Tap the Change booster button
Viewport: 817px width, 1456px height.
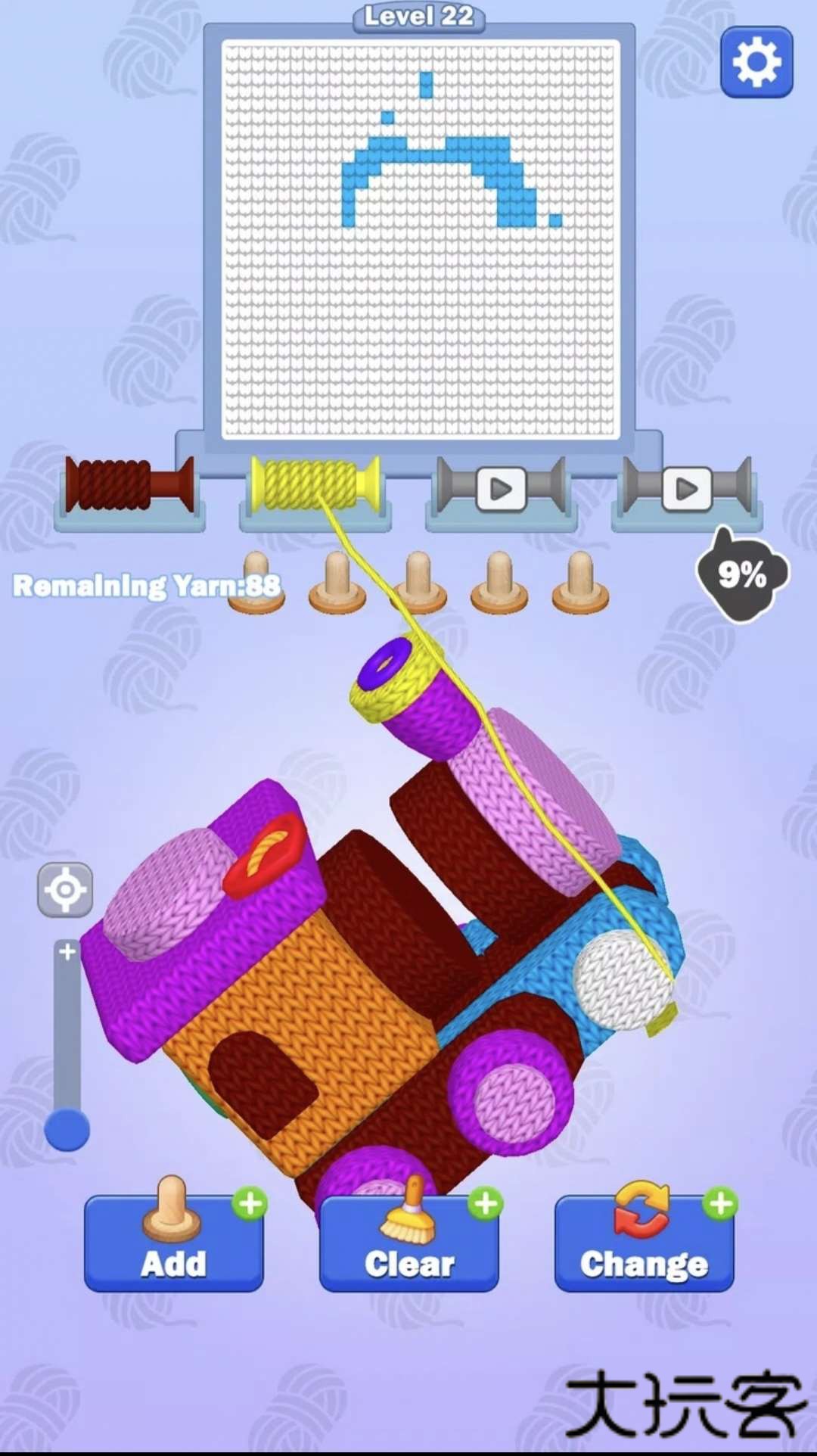(644, 1243)
